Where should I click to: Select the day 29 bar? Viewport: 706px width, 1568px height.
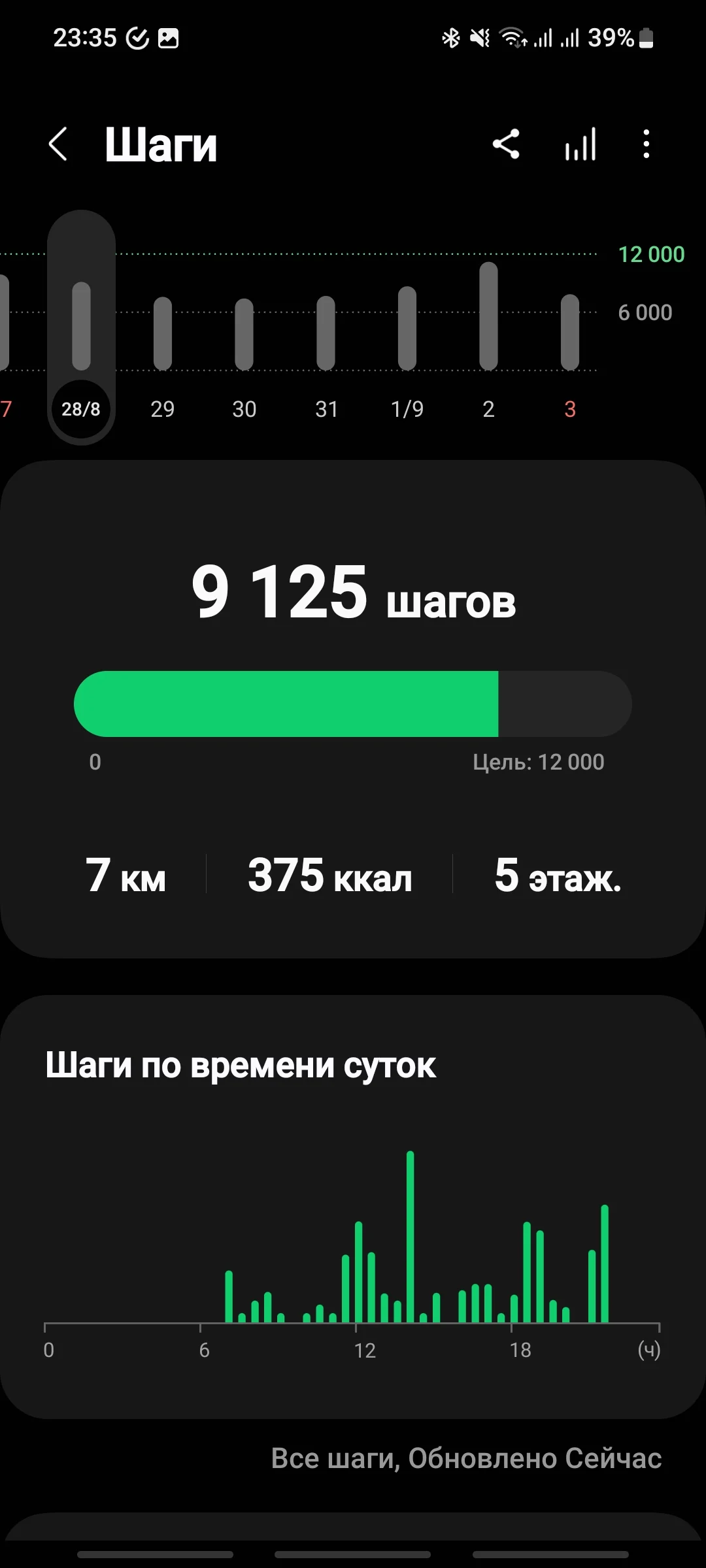click(x=163, y=335)
